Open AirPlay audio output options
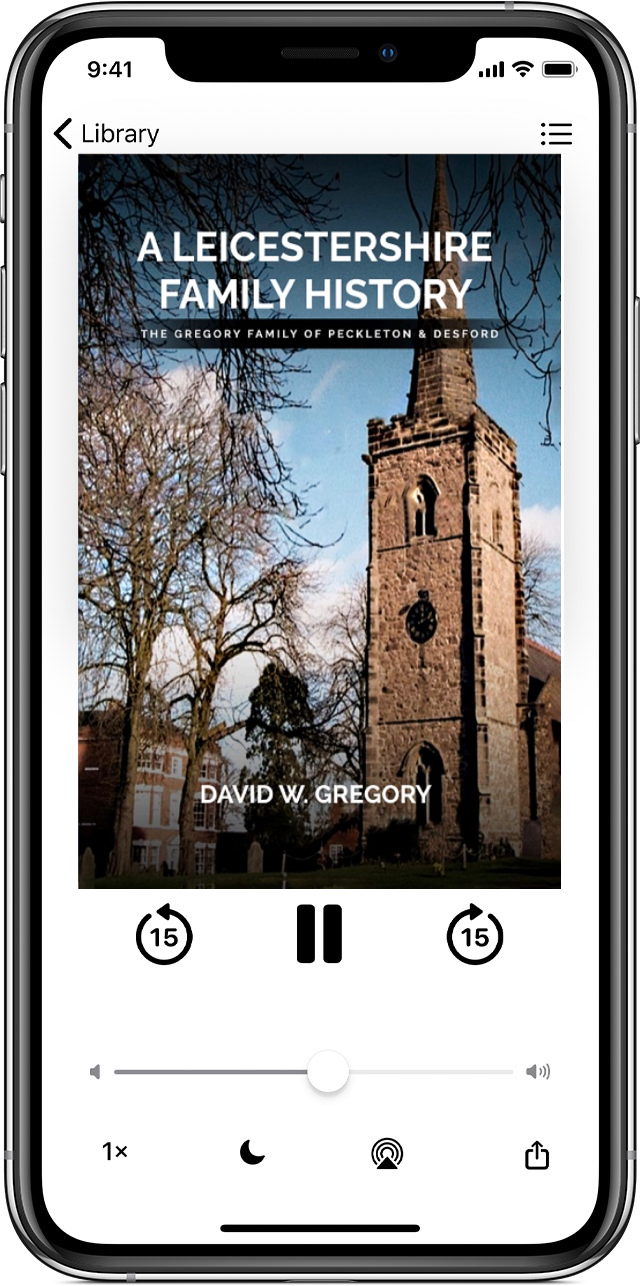This screenshot has width=640, height=1286. pos(387,1154)
